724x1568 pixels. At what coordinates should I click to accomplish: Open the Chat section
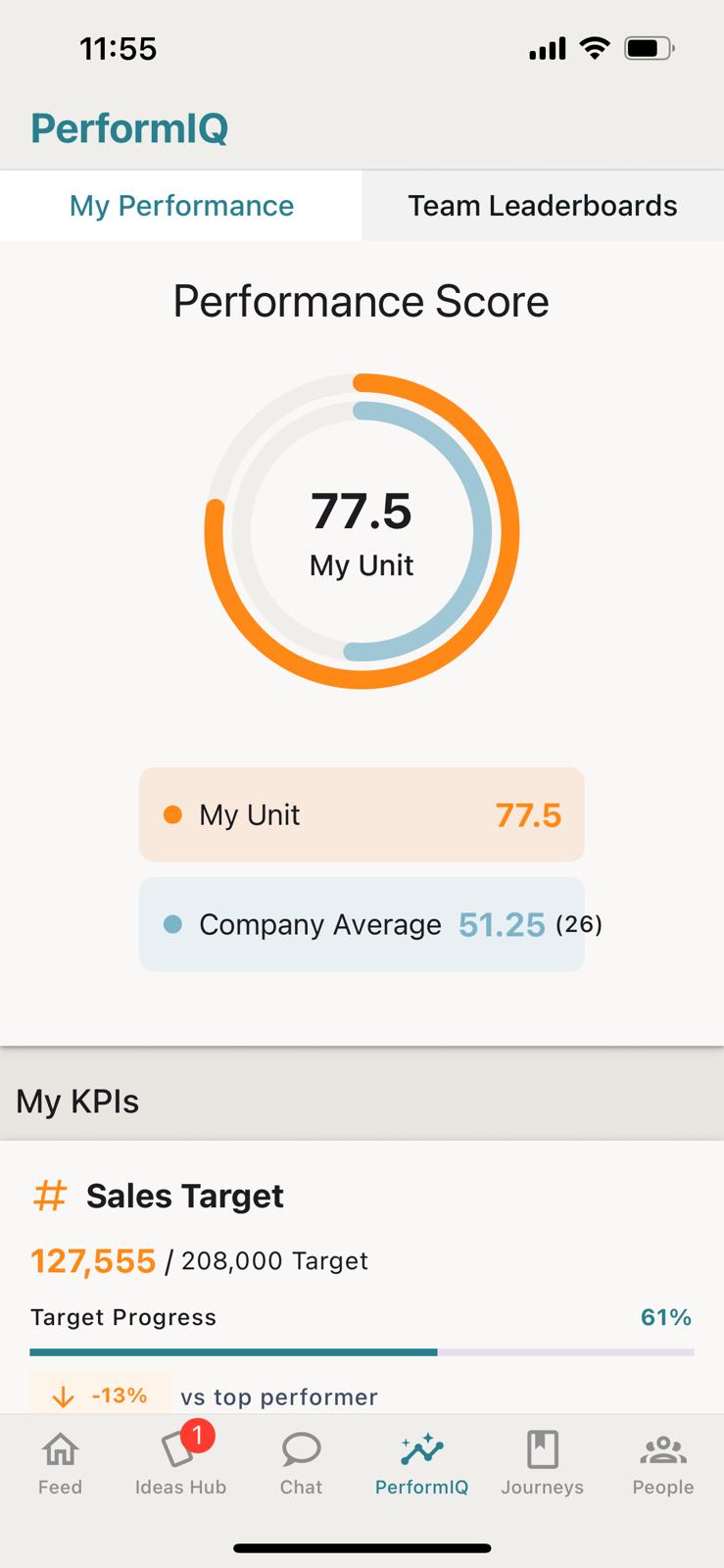pos(301,1464)
